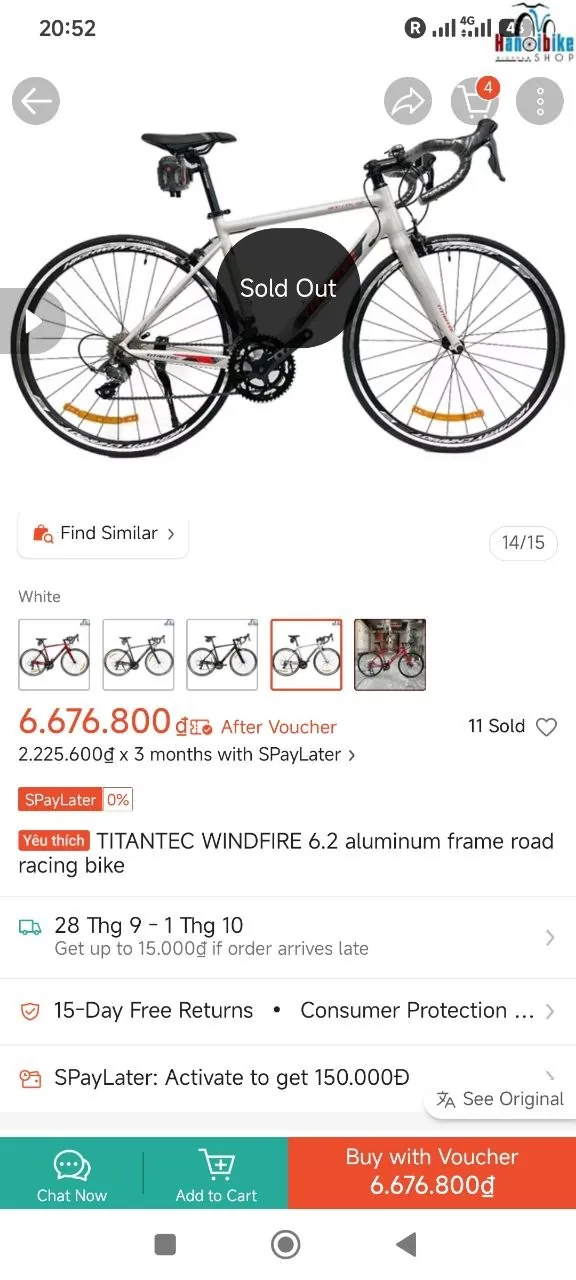
Task: Add the bike to cart
Action: coord(216,1174)
